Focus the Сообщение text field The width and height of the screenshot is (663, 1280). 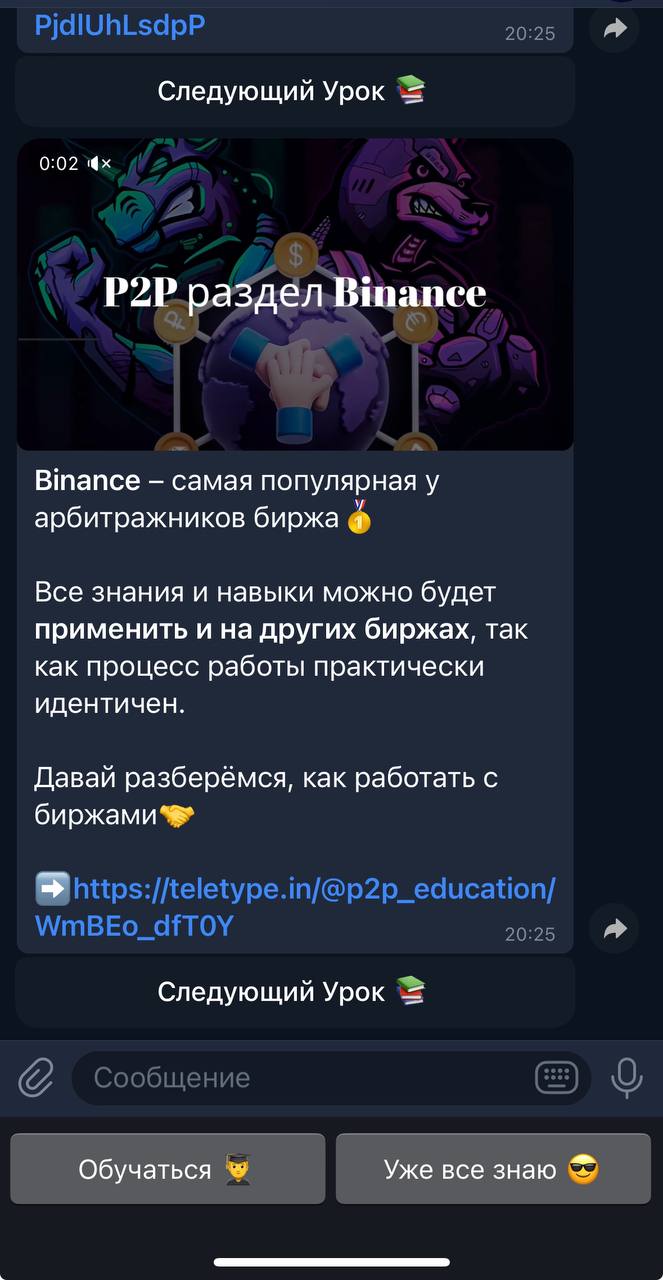click(x=305, y=1077)
